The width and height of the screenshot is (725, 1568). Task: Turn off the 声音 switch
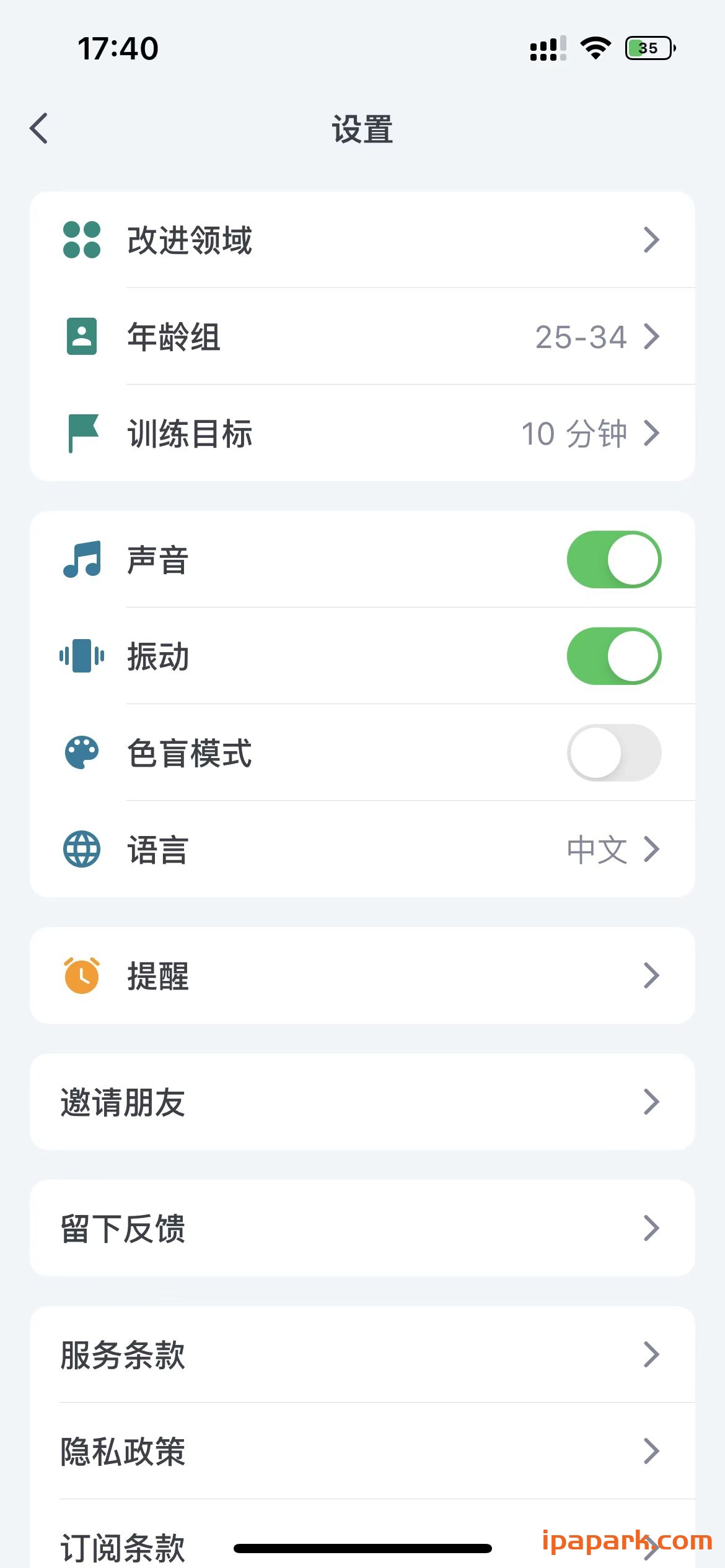[614, 558]
